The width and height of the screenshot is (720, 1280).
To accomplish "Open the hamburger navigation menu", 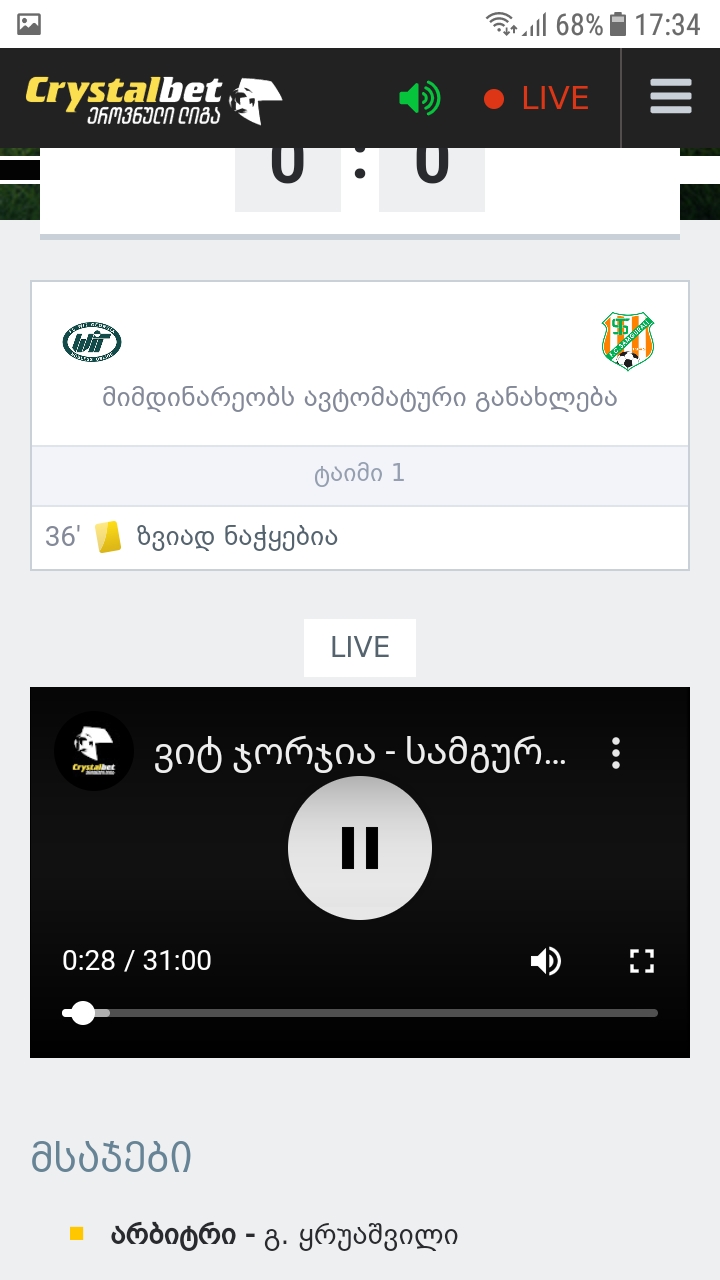I will [x=670, y=97].
